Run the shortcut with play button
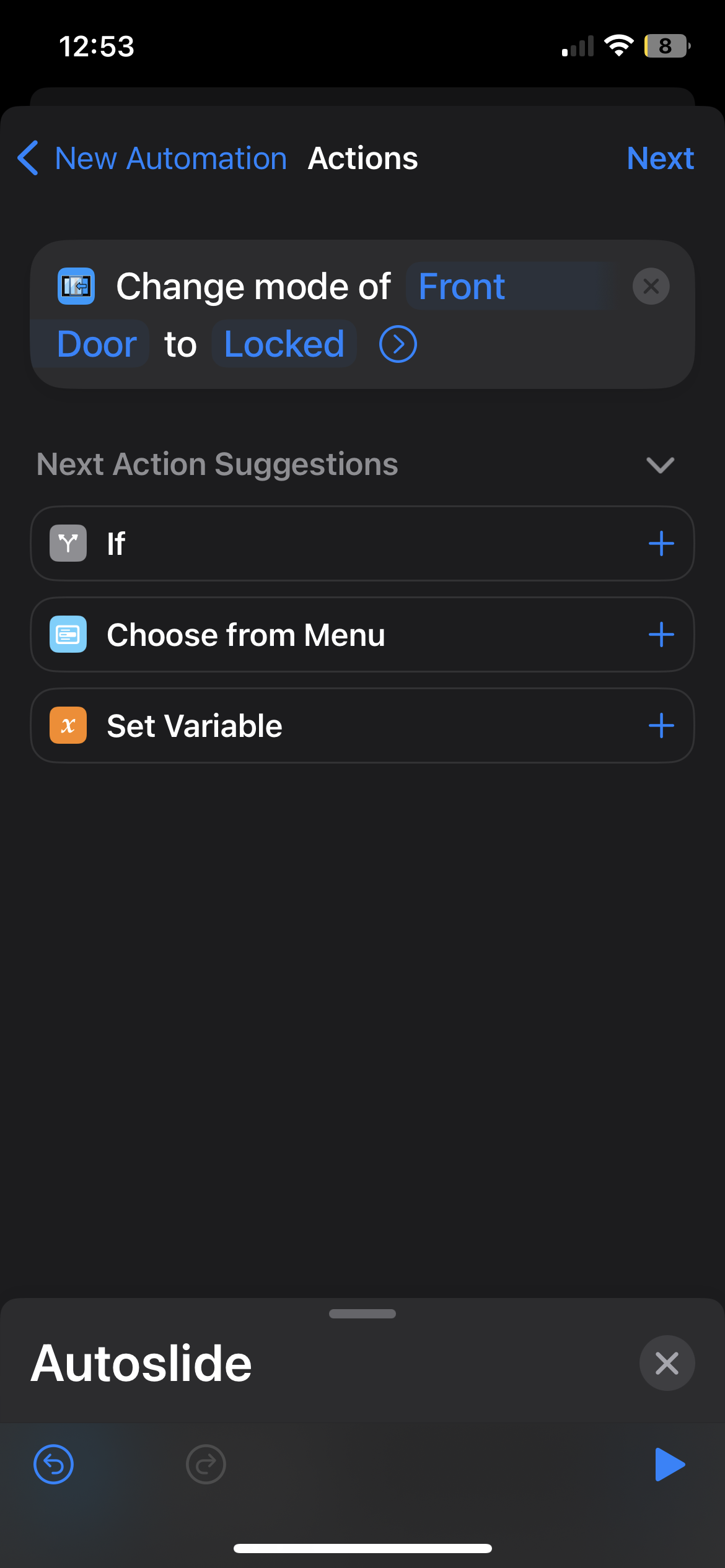Screen dimensions: 725x1568 point(670,1465)
